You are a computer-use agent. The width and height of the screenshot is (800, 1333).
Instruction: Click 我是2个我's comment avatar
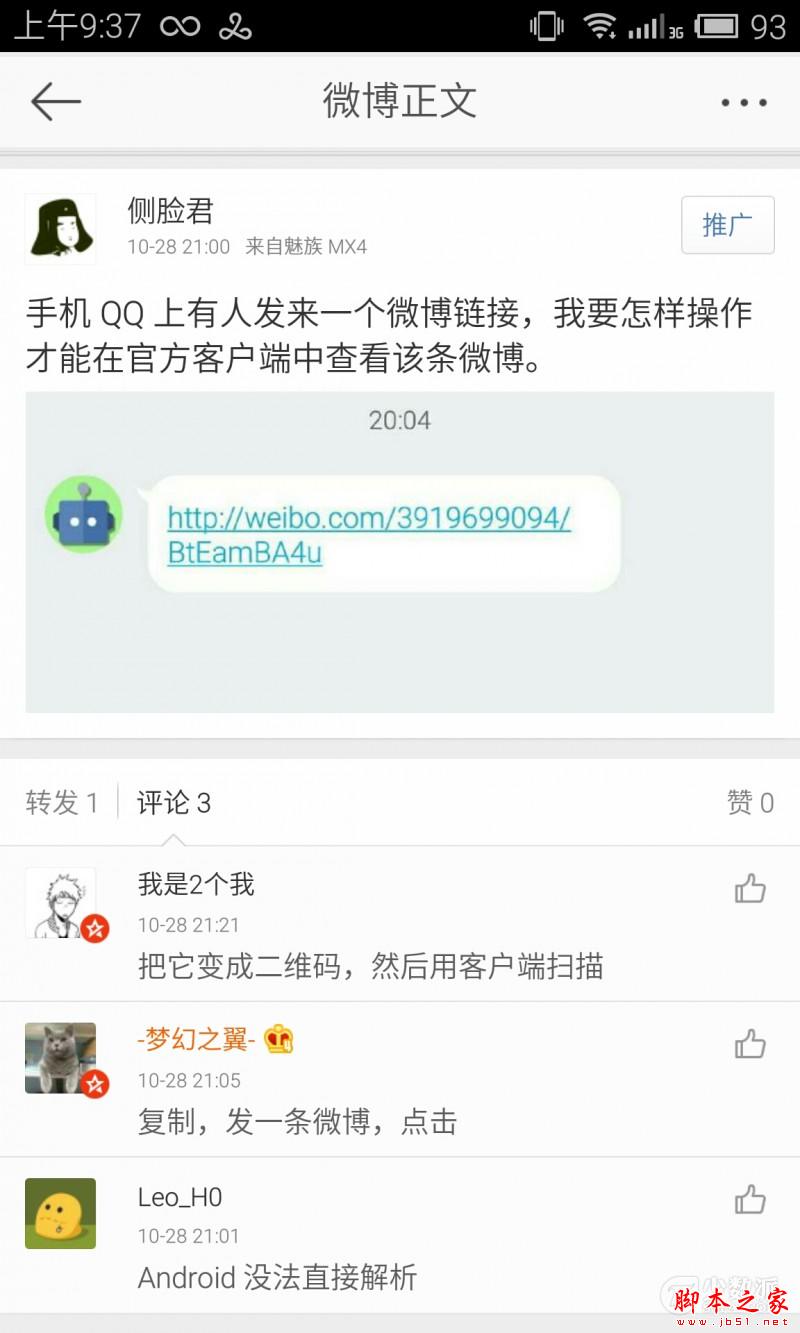tap(62, 903)
